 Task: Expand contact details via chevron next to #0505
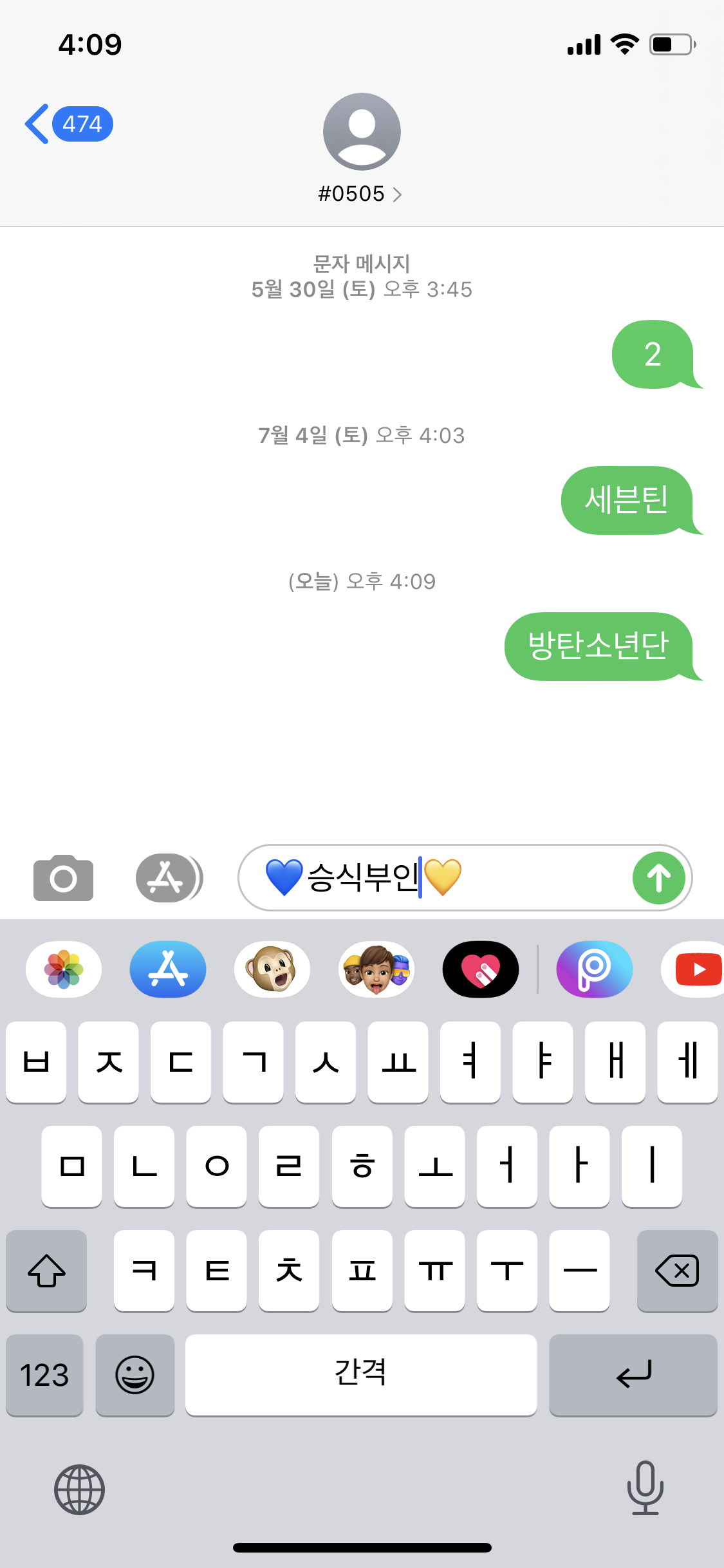tap(399, 194)
